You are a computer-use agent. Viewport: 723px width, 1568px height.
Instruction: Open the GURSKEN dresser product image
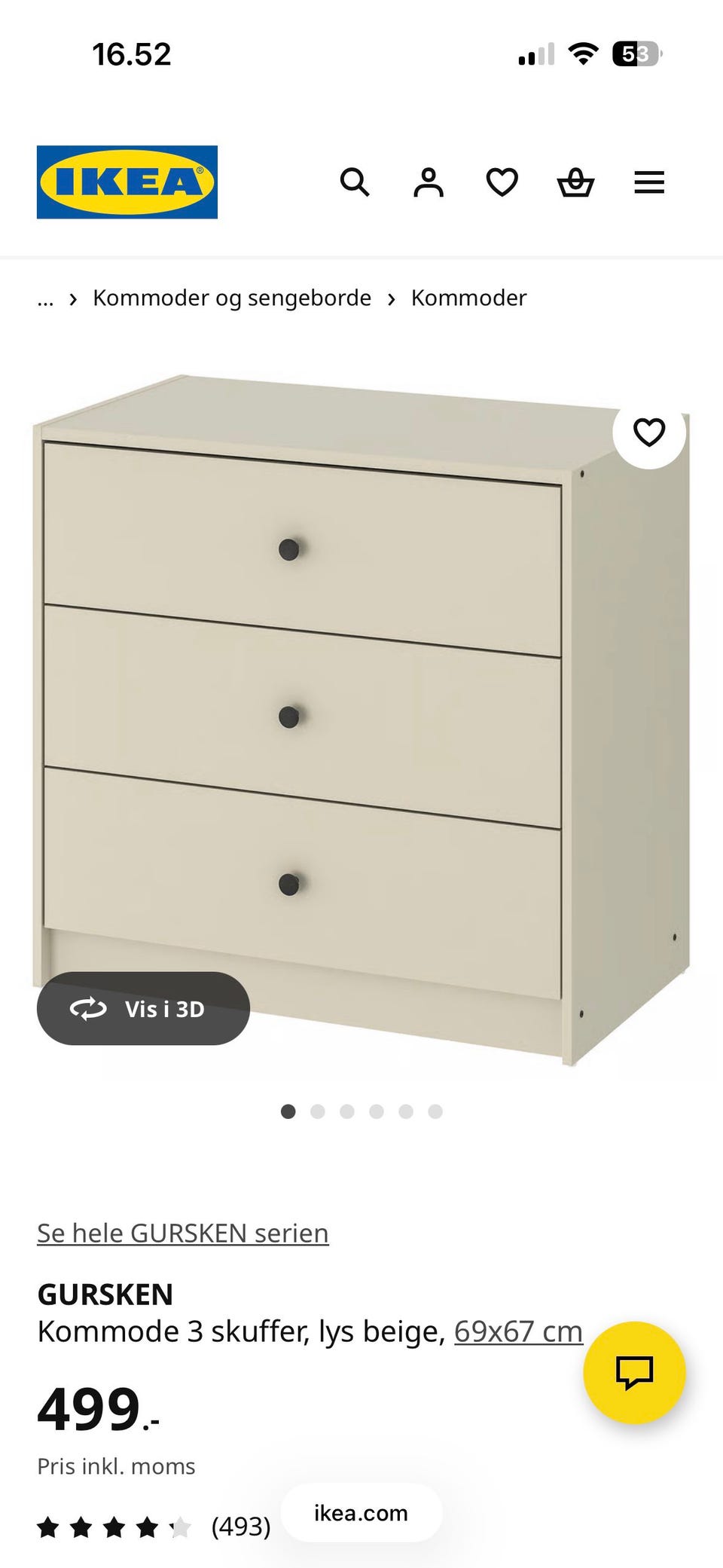tap(361, 720)
